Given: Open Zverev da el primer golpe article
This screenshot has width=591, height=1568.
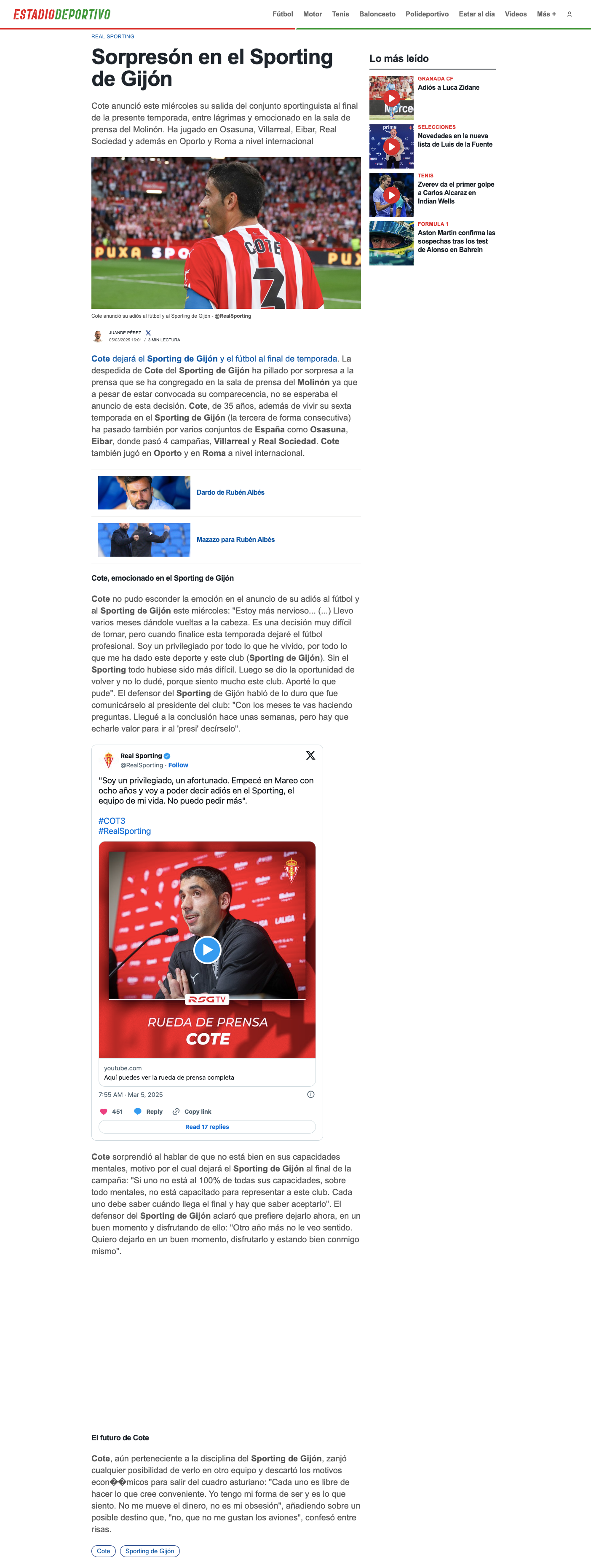Looking at the screenshot, I should point(456,193).
